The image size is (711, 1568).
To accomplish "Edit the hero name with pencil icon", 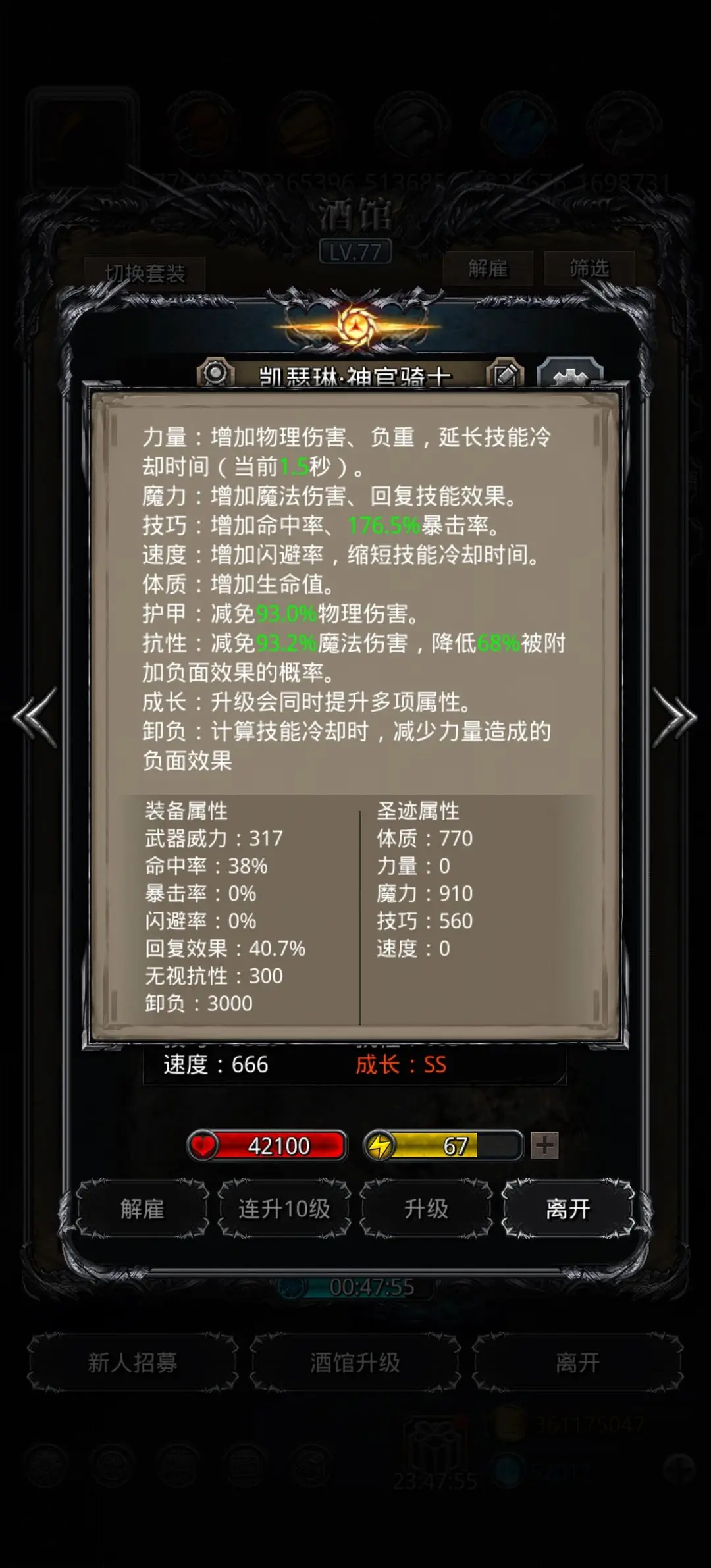I will pos(505,375).
